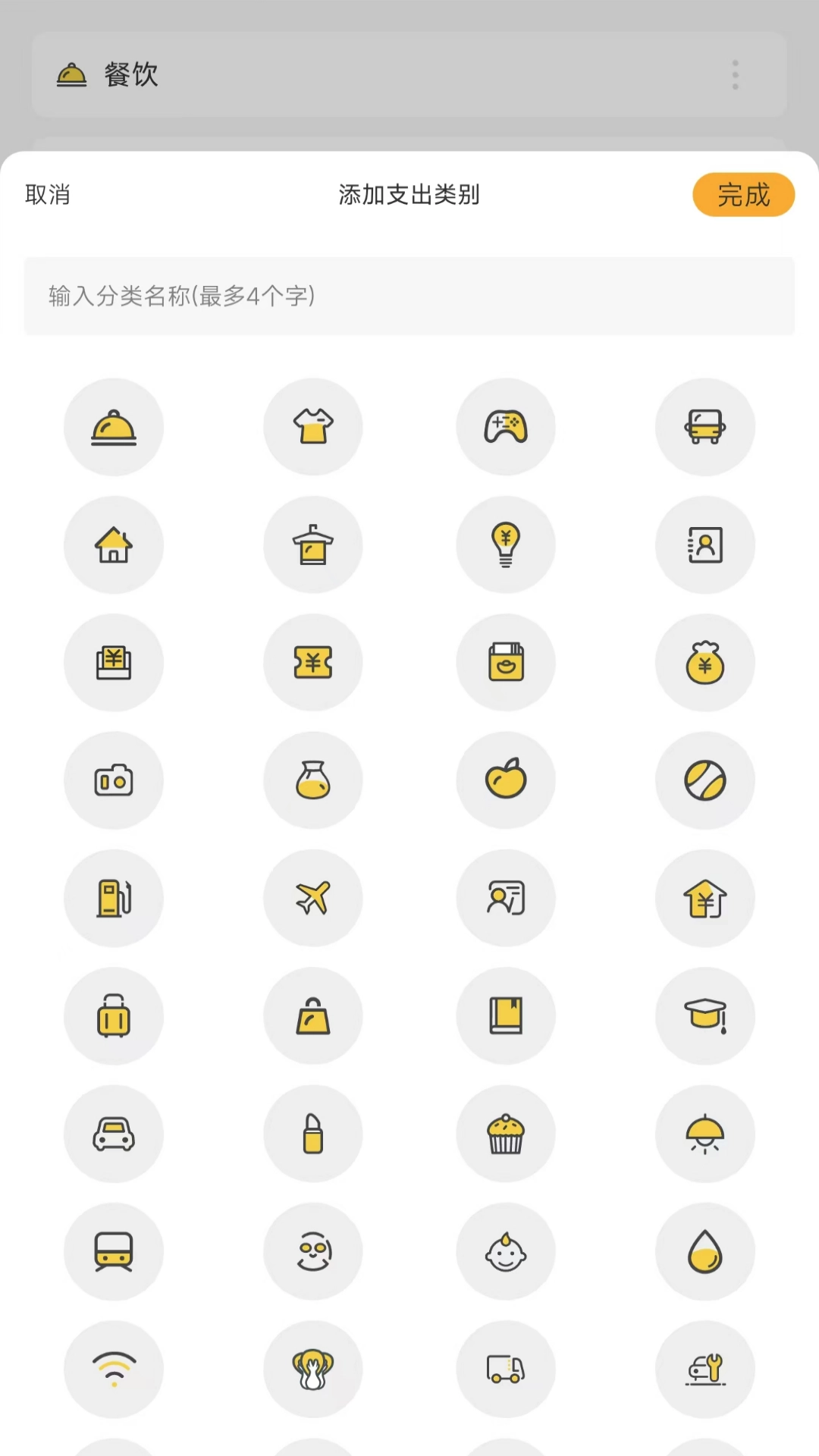Choose the game controller icon
The image size is (819, 1456).
(506, 426)
